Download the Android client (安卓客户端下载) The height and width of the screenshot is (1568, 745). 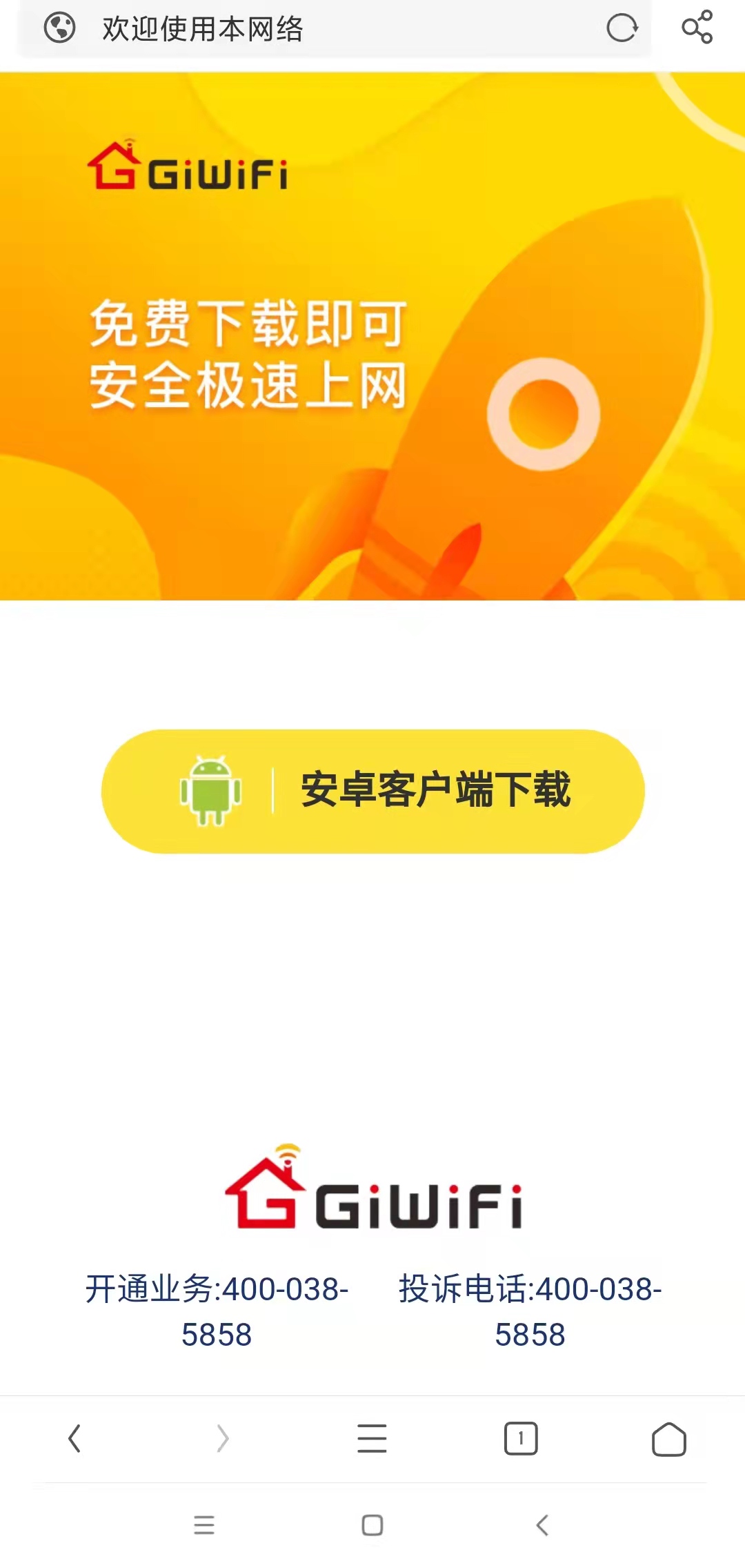(x=372, y=791)
